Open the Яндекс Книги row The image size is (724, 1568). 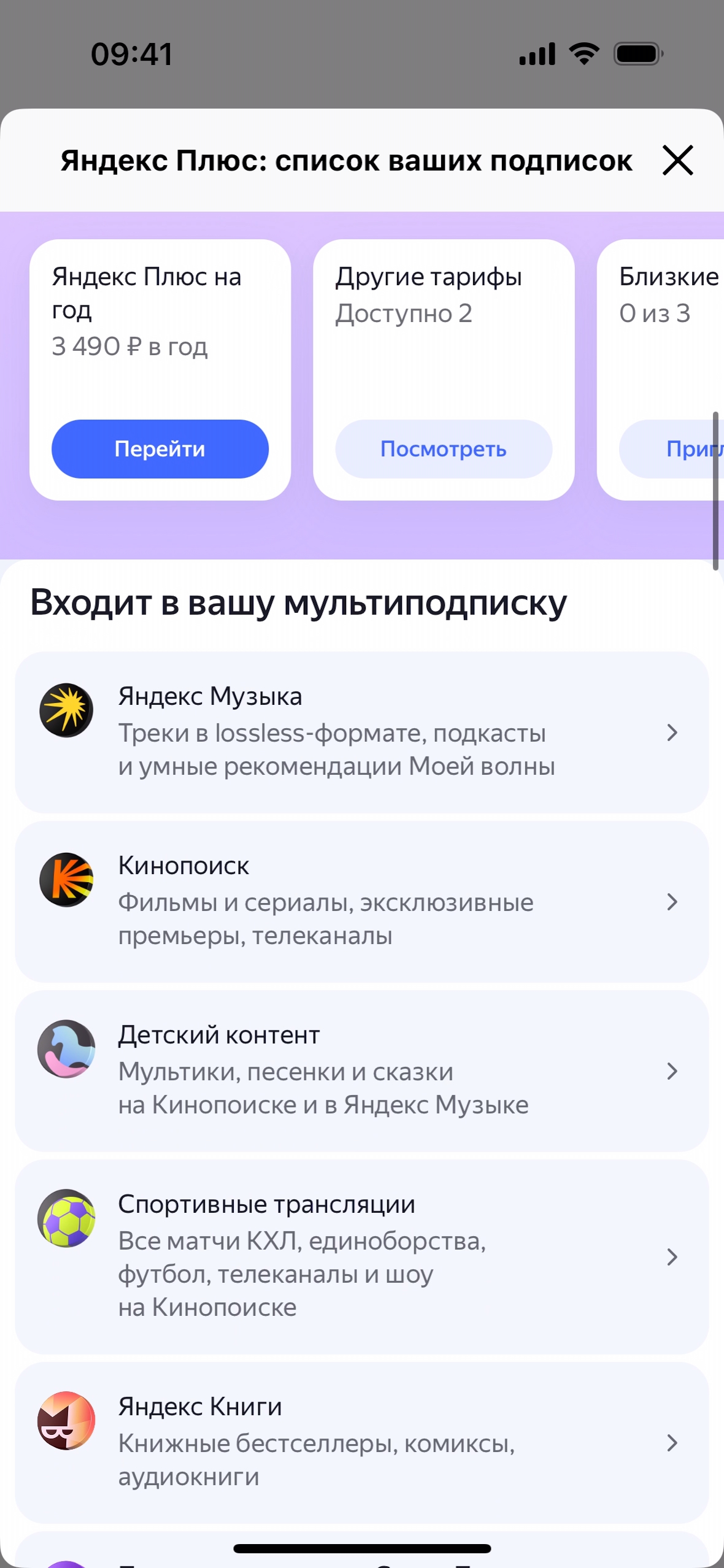tap(362, 1443)
